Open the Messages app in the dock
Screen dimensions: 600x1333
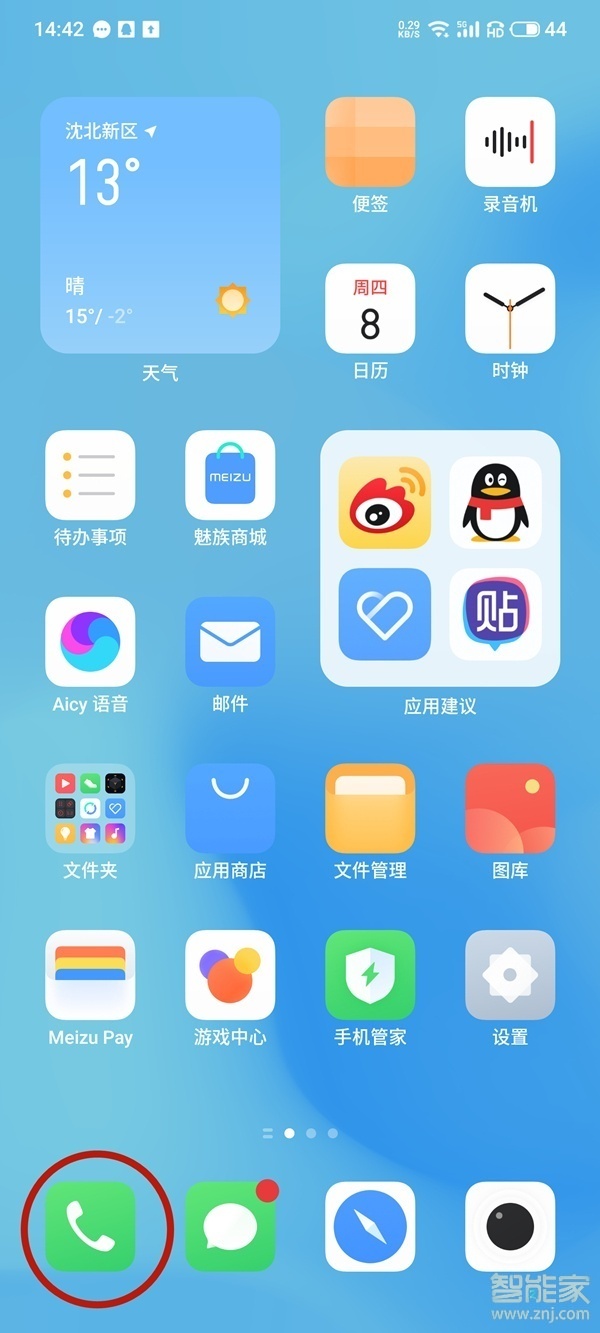point(230,1226)
